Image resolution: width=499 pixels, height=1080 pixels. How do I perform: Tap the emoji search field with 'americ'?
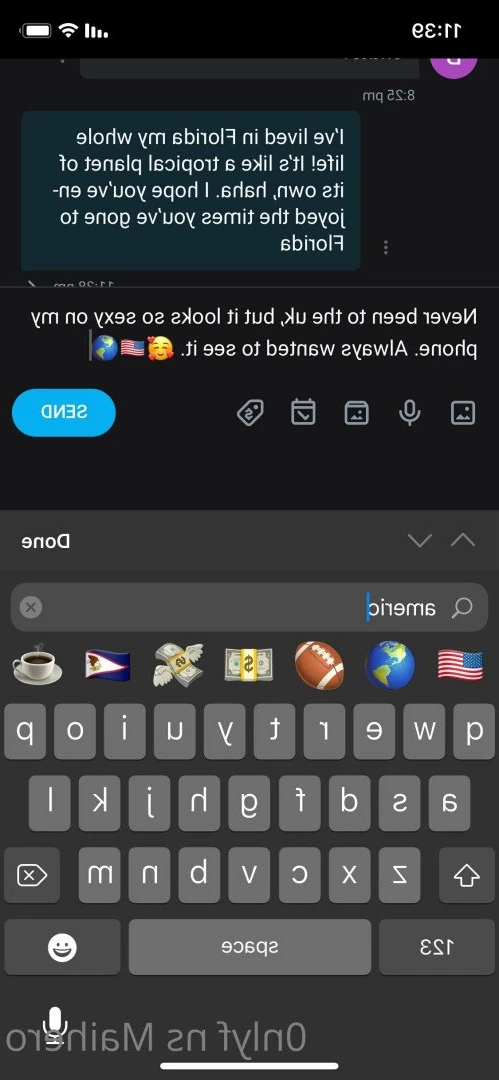coord(250,608)
